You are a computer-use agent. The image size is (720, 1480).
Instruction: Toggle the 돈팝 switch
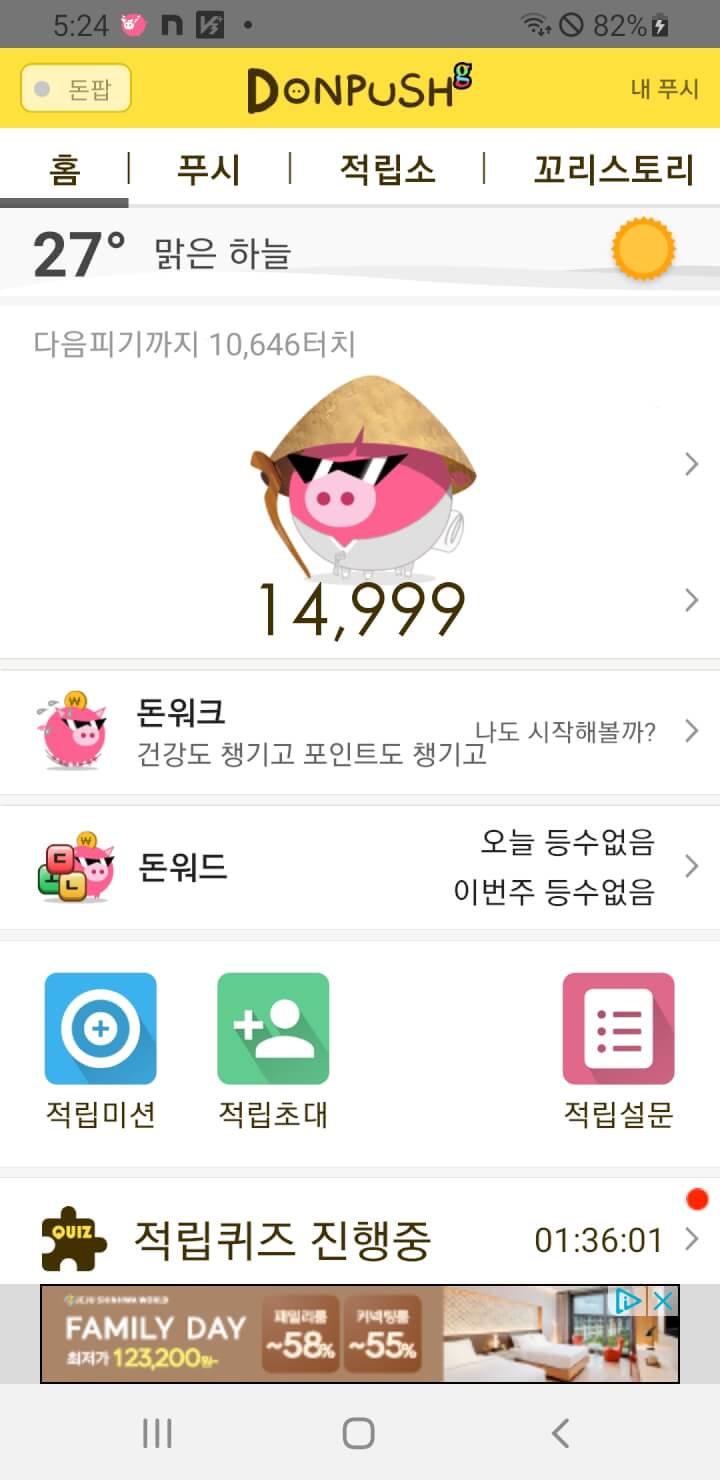[x=76, y=89]
